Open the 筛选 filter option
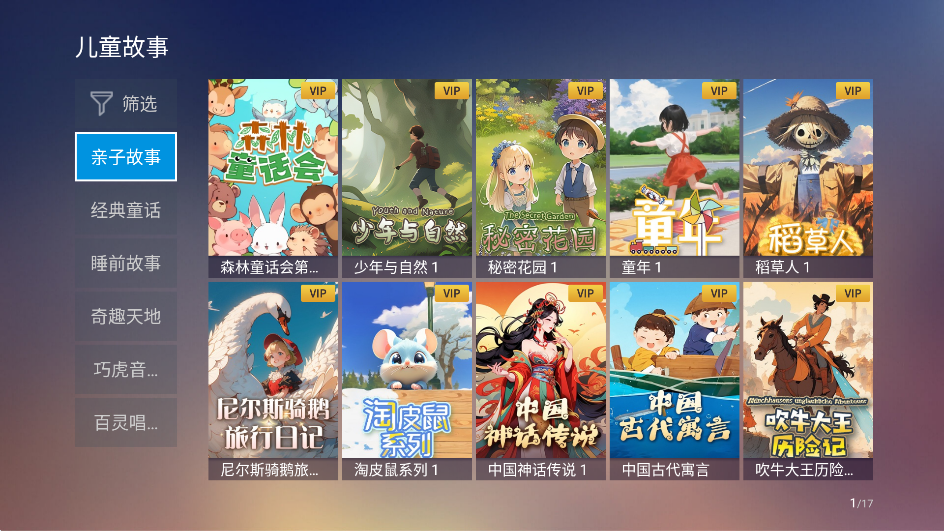This screenshot has width=944, height=531. (x=126, y=103)
